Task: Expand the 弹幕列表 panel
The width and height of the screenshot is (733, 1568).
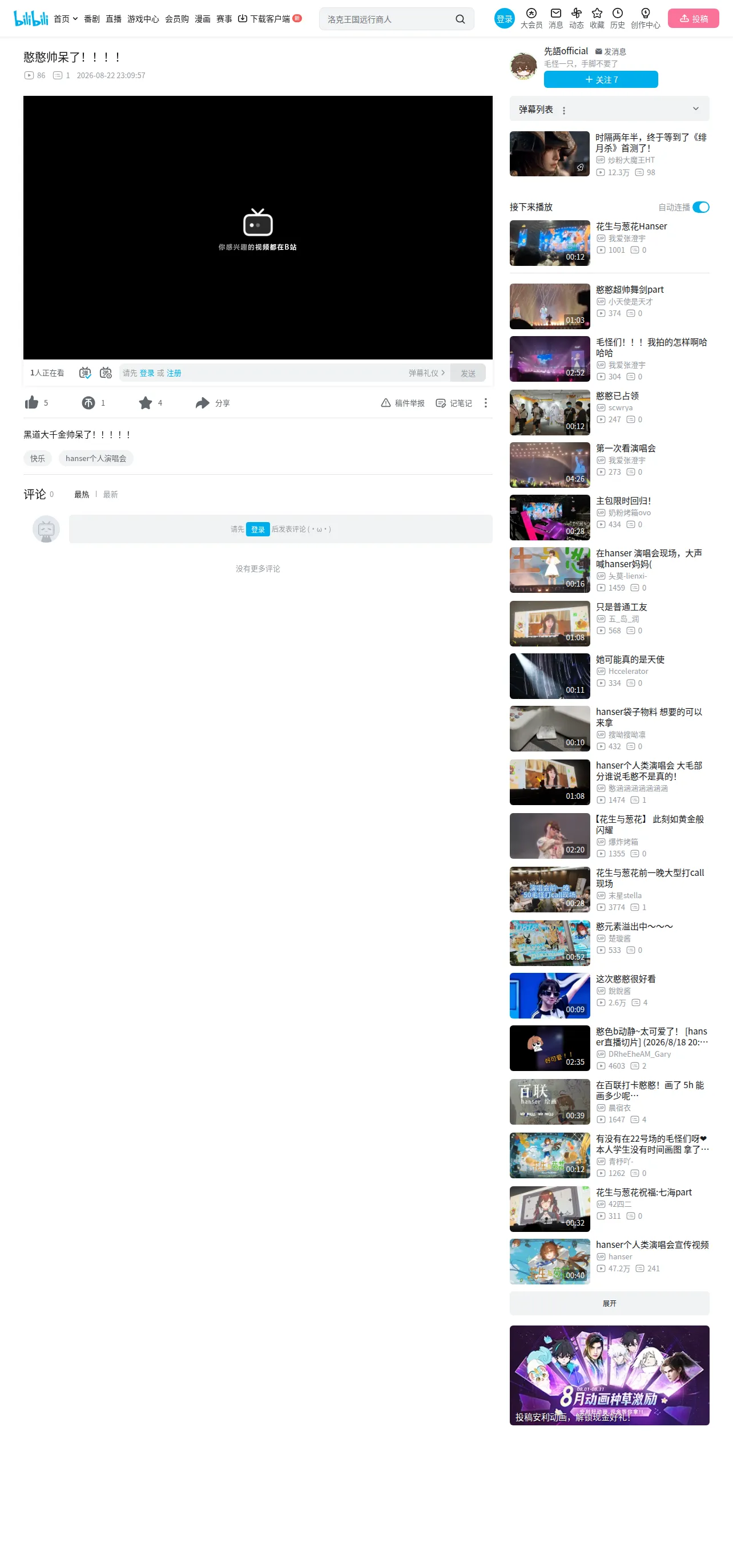Action: 695,109
